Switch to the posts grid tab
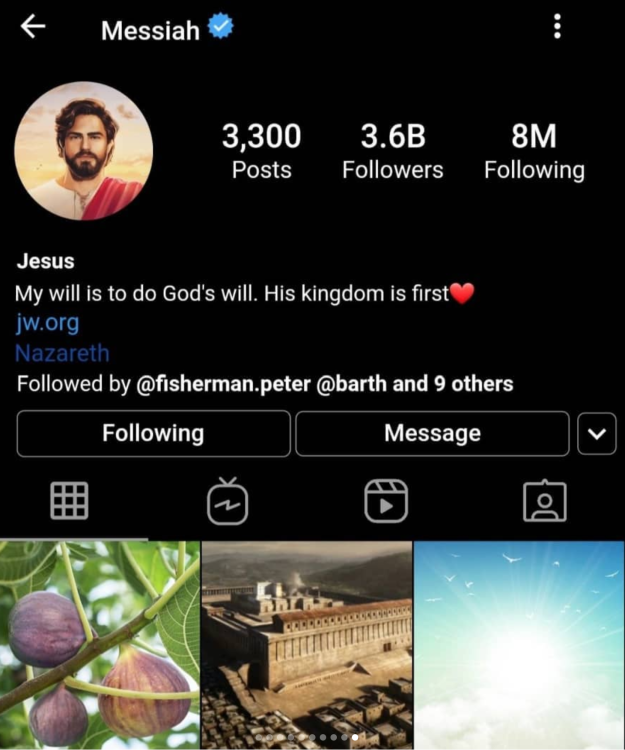Screen dimensions: 625x750 69,500
